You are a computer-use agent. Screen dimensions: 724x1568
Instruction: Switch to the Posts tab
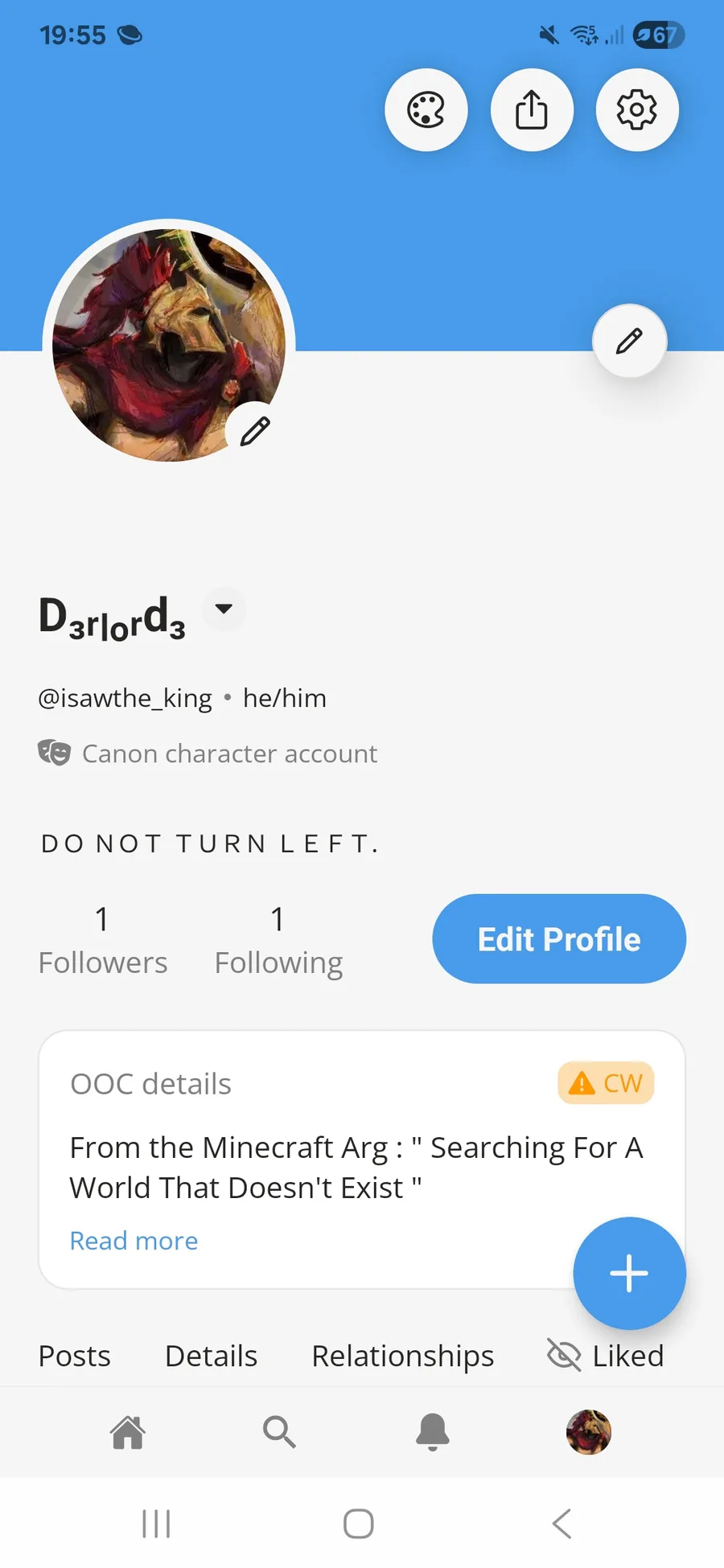coord(75,1356)
